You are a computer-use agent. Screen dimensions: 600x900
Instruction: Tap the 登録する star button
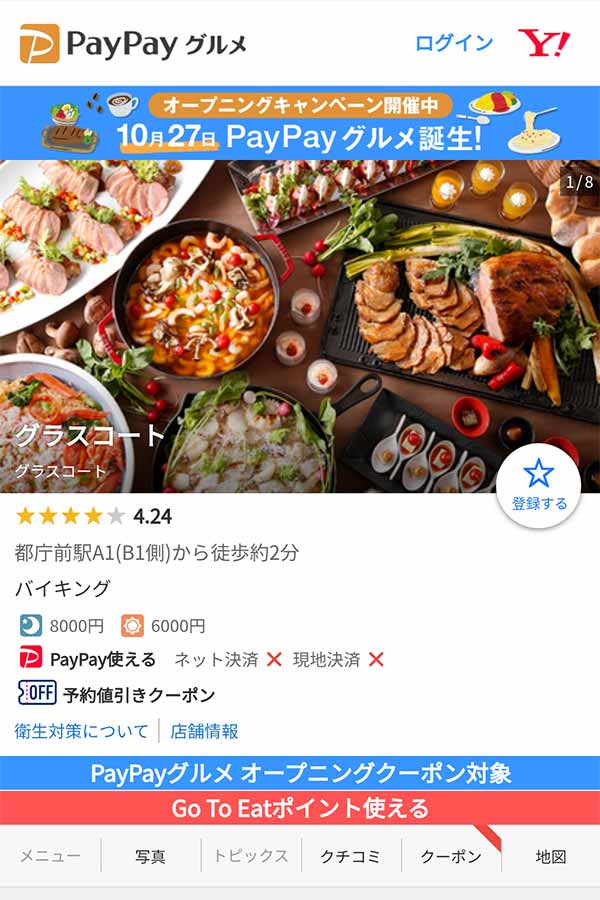(x=539, y=485)
